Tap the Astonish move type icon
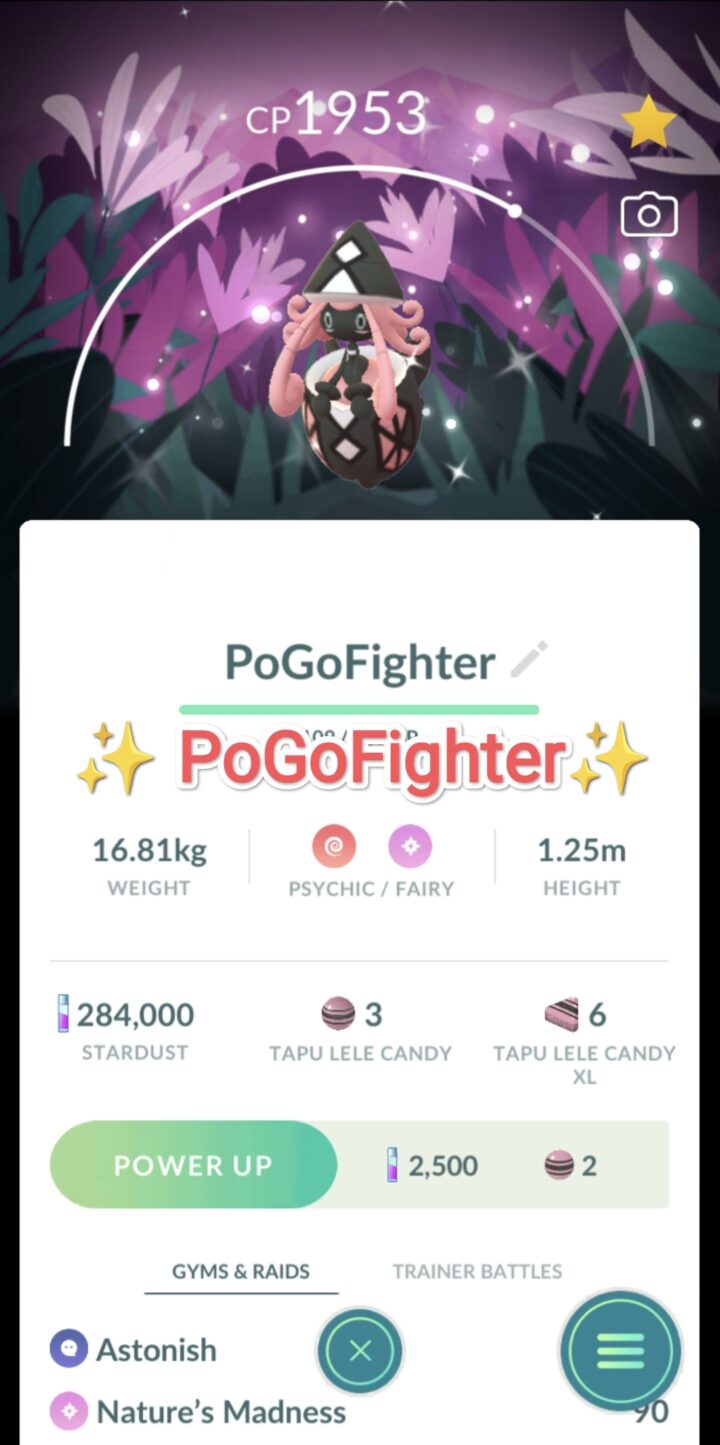The height and width of the screenshot is (1445, 720). [x=66, y=1350]
